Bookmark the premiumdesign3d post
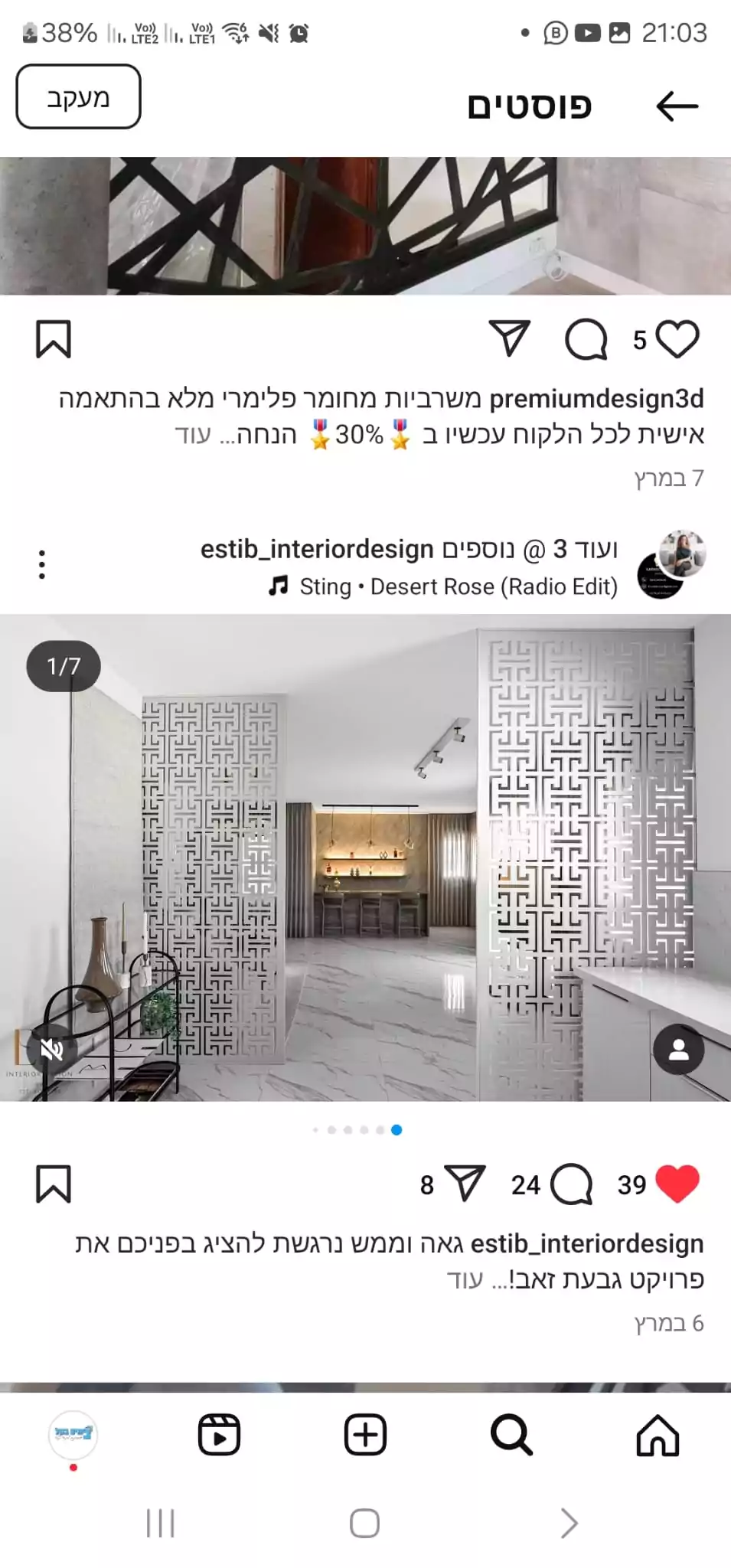 pyautogui.click(x=54, y=339)
